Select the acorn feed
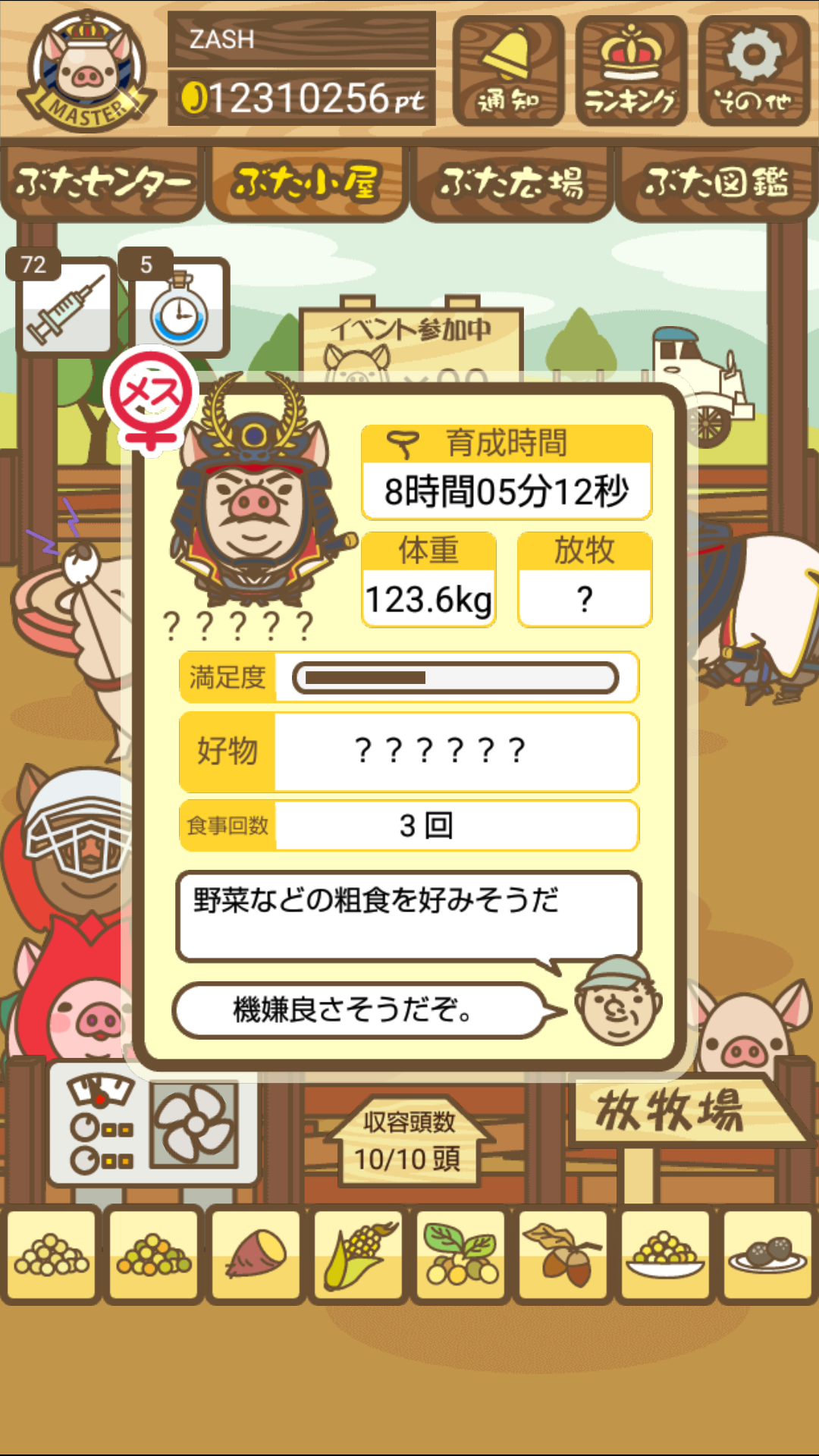This screenshot has width=819, height=1456. point(563,1254)
